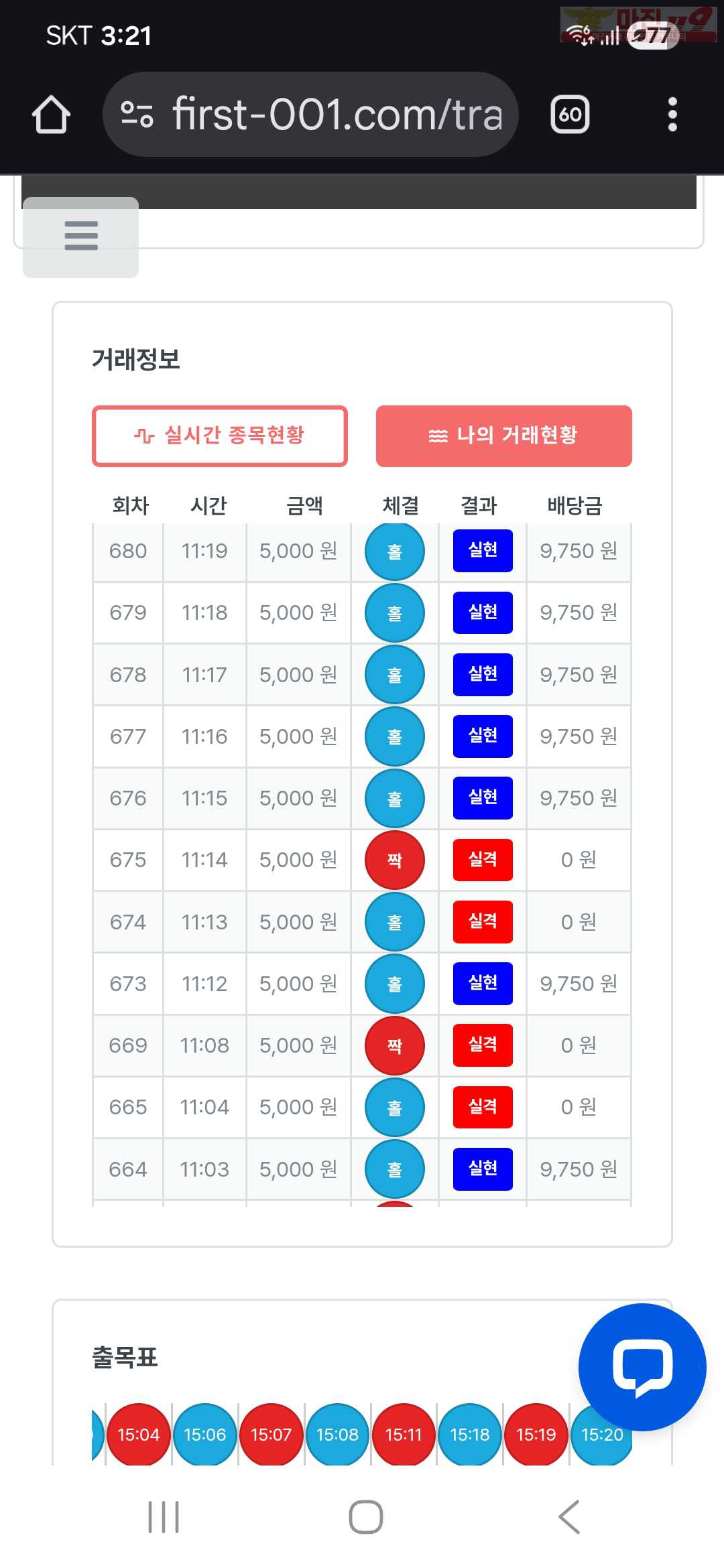The image size is (724, 1568).
Task: Open the browser home page
Action: tap(51, 115)
